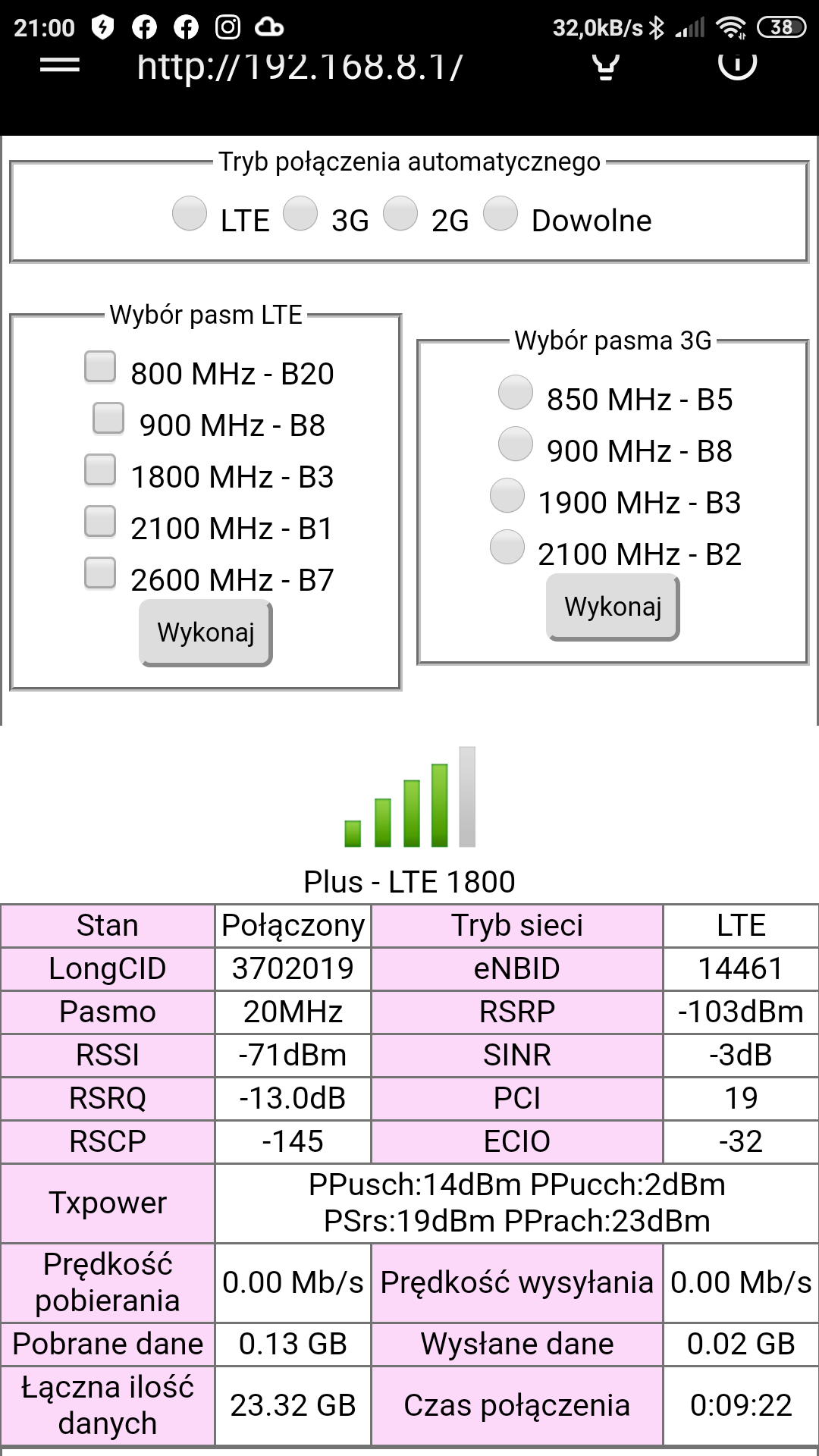Tick the 2100 MHz - B1 checkbox
Viewport: 819px width, 1456px height.
point(100,521)
